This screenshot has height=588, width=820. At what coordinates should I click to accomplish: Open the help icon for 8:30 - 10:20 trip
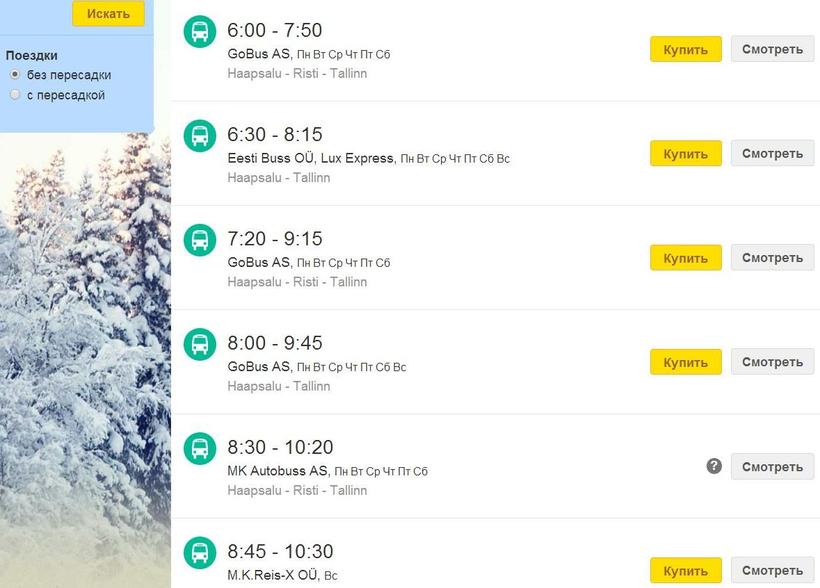click(714, 466)
